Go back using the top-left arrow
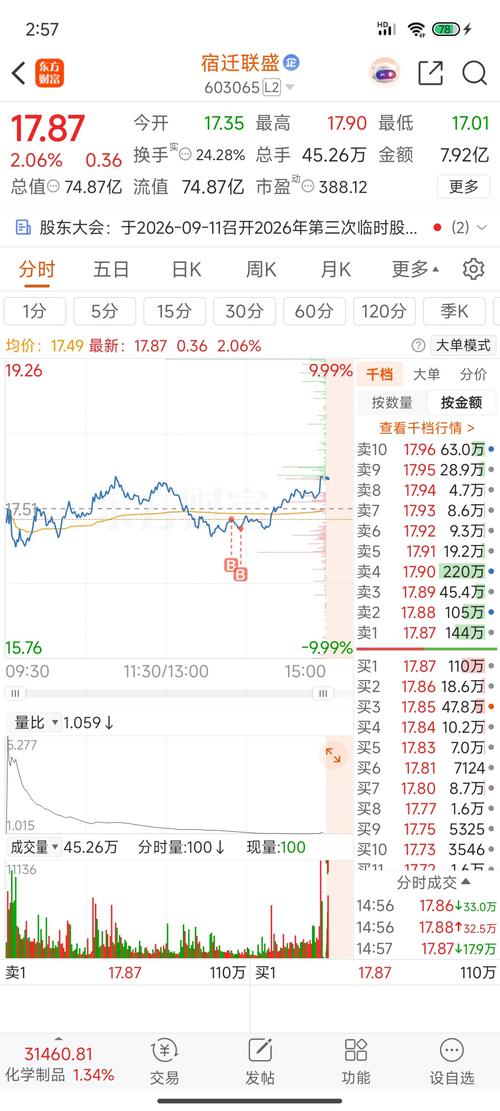The height and width of the screenshot is (1111, 500). [x=18, y=73]
